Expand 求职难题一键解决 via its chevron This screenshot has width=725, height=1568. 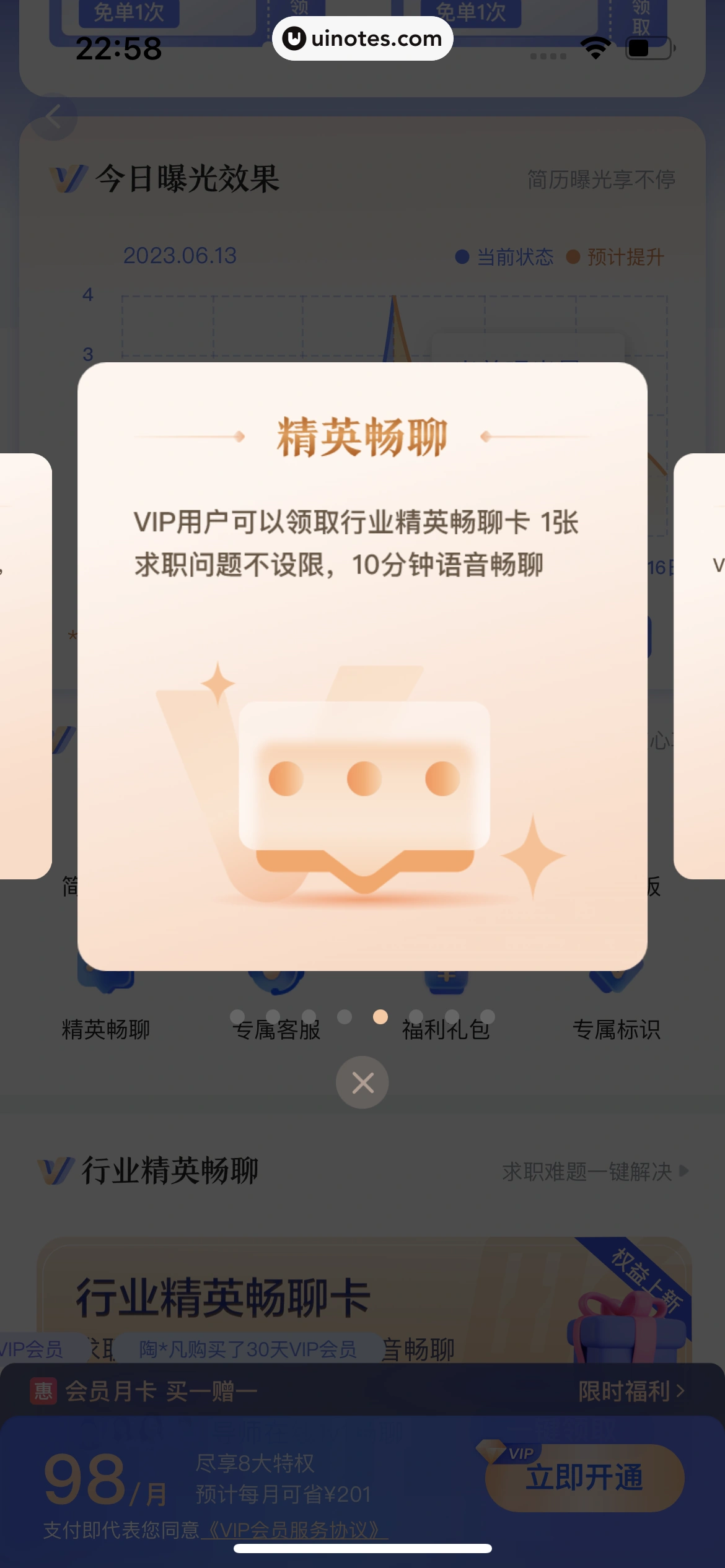tap(683, 1169)
